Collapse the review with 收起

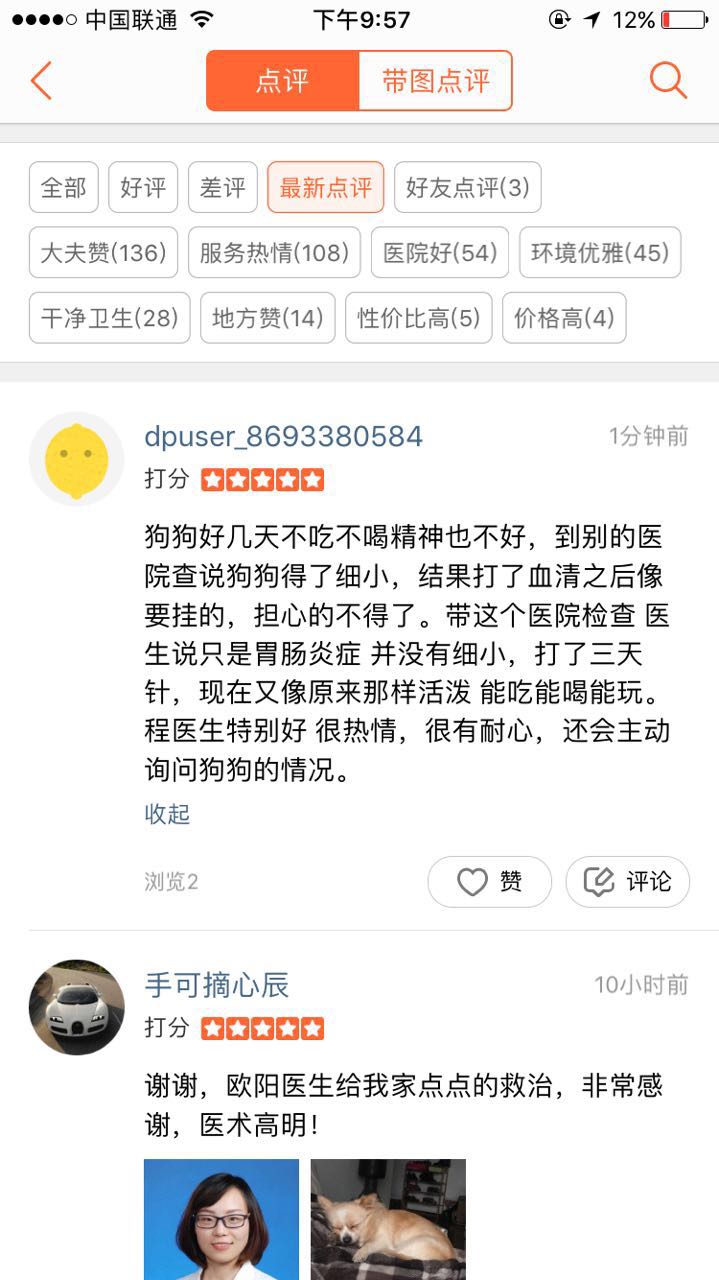(167, 814)
